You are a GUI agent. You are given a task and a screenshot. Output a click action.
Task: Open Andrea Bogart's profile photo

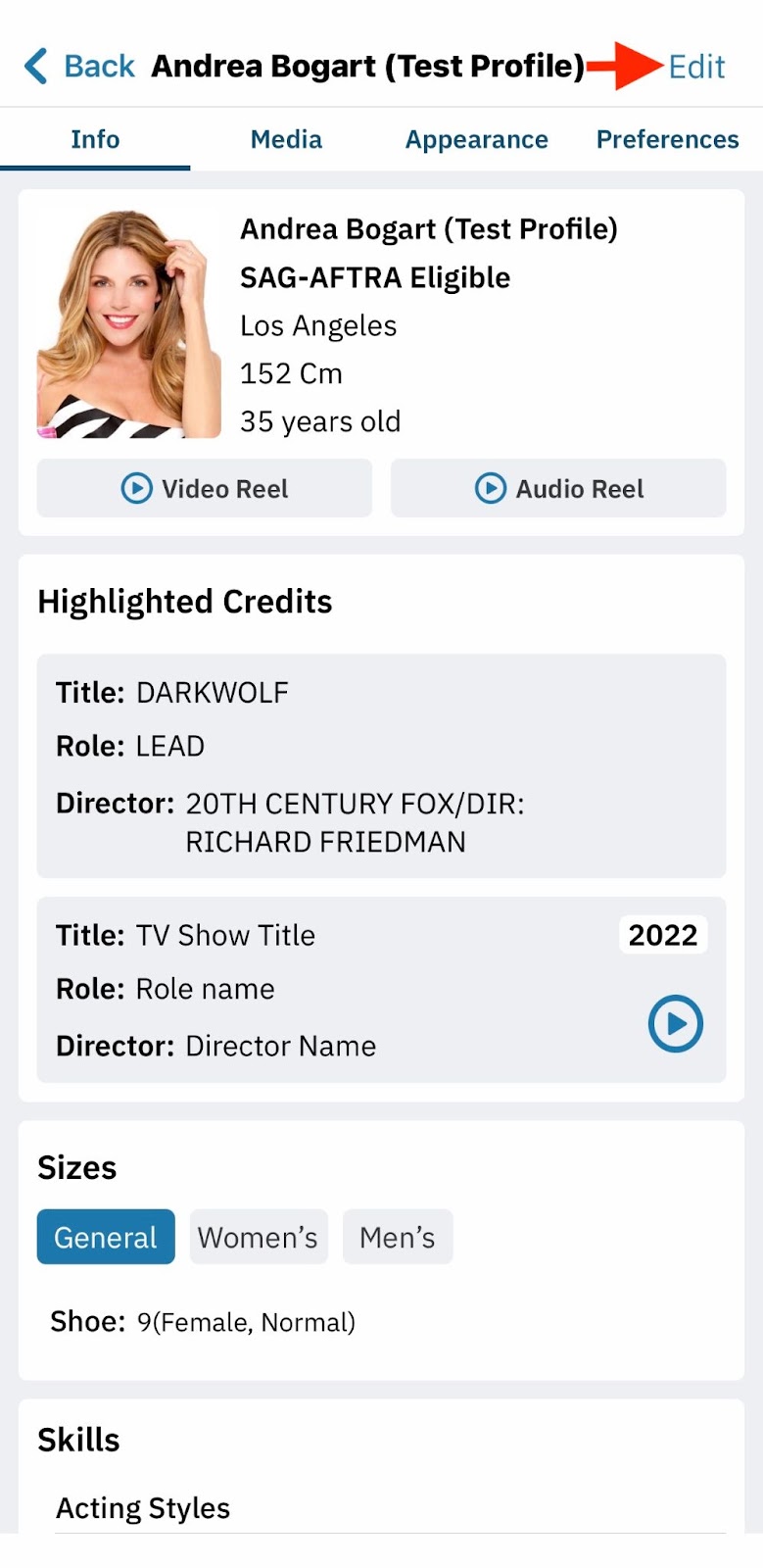[x=128, y=323]
